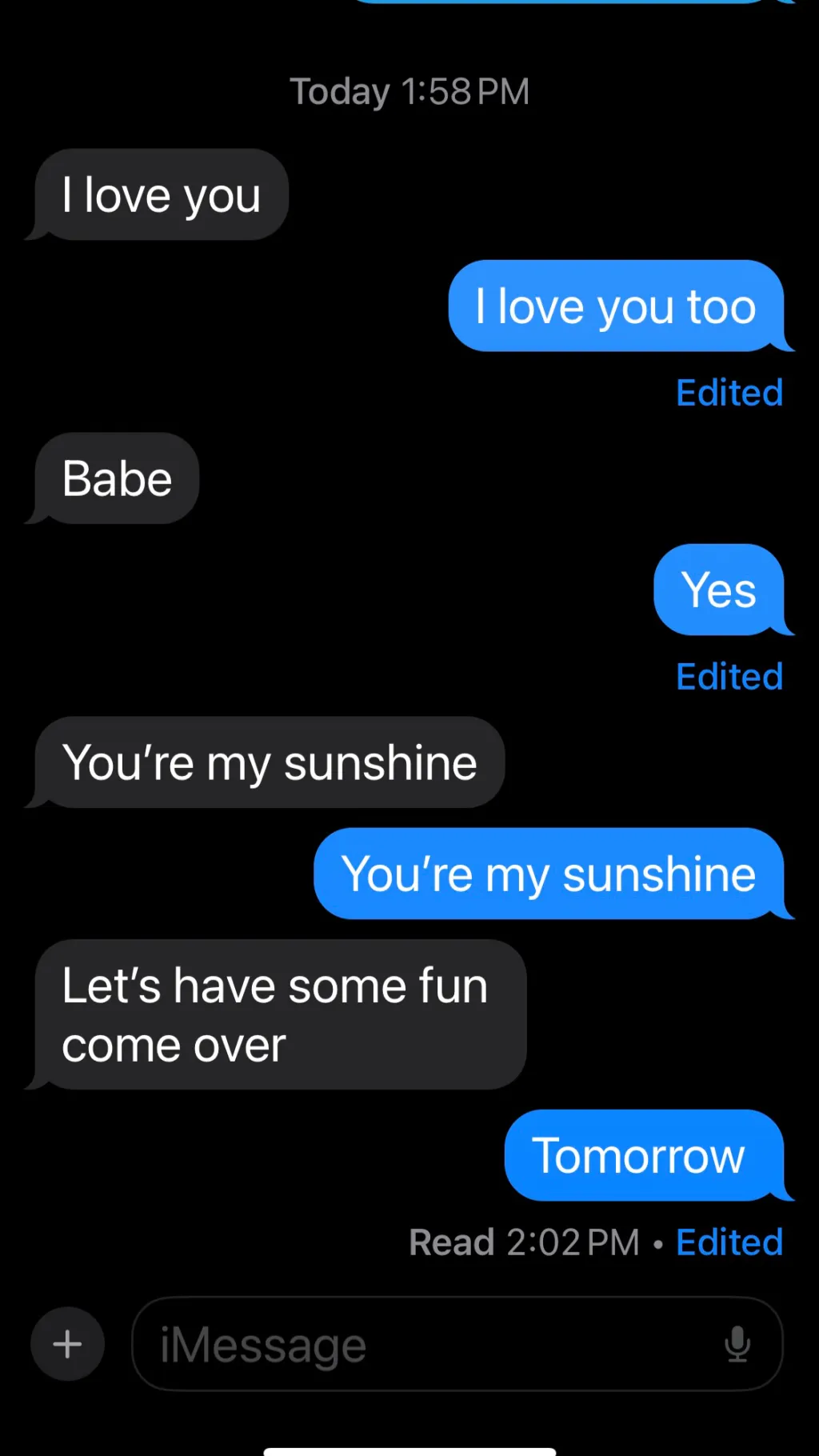
Task: Open the plus attachments menu
Action: click(x=67, y=1344)
